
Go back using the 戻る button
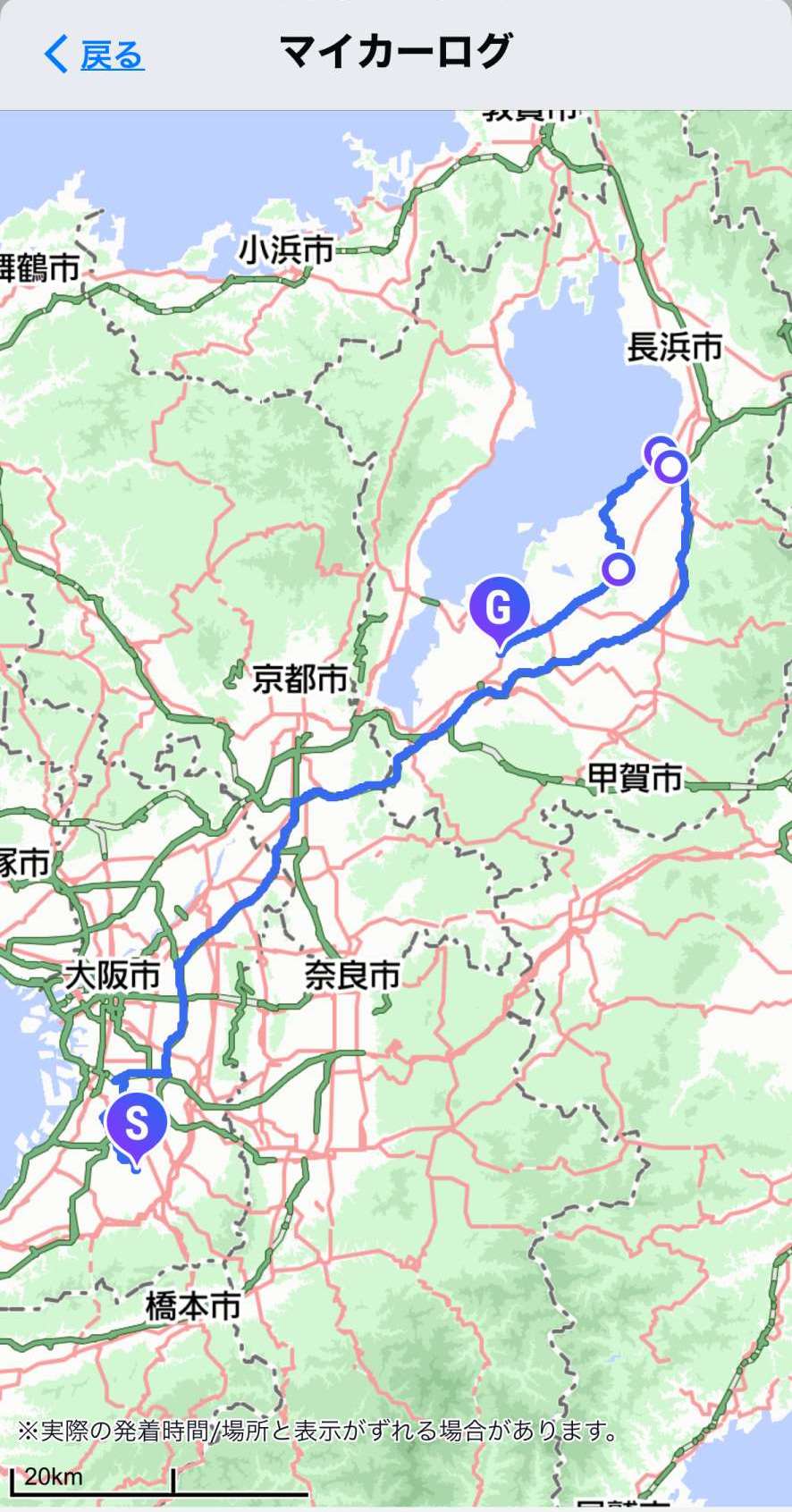pos(94,55)
